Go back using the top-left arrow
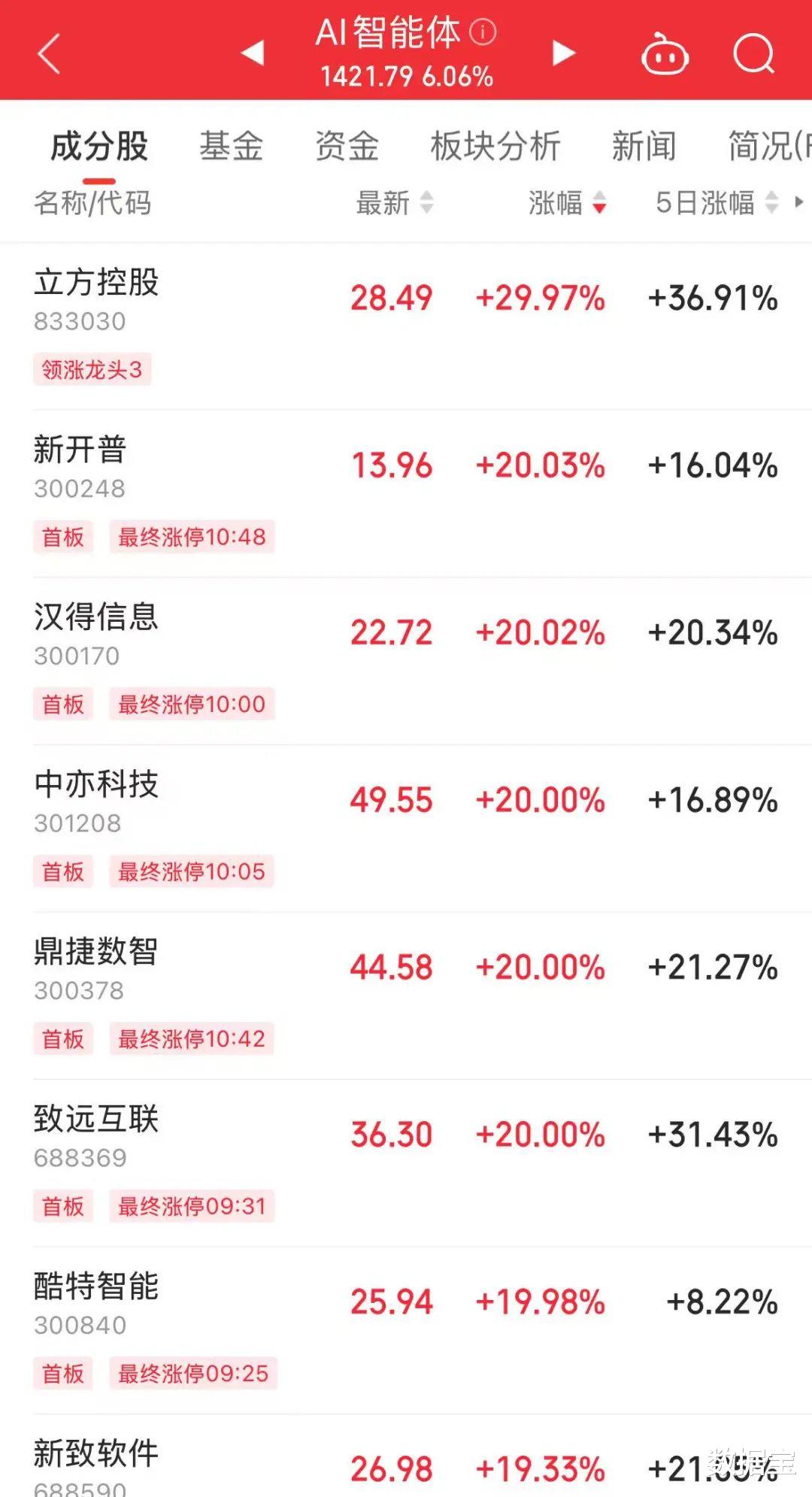The height and width of the screenshot is (1497, 812). point(49,54)
